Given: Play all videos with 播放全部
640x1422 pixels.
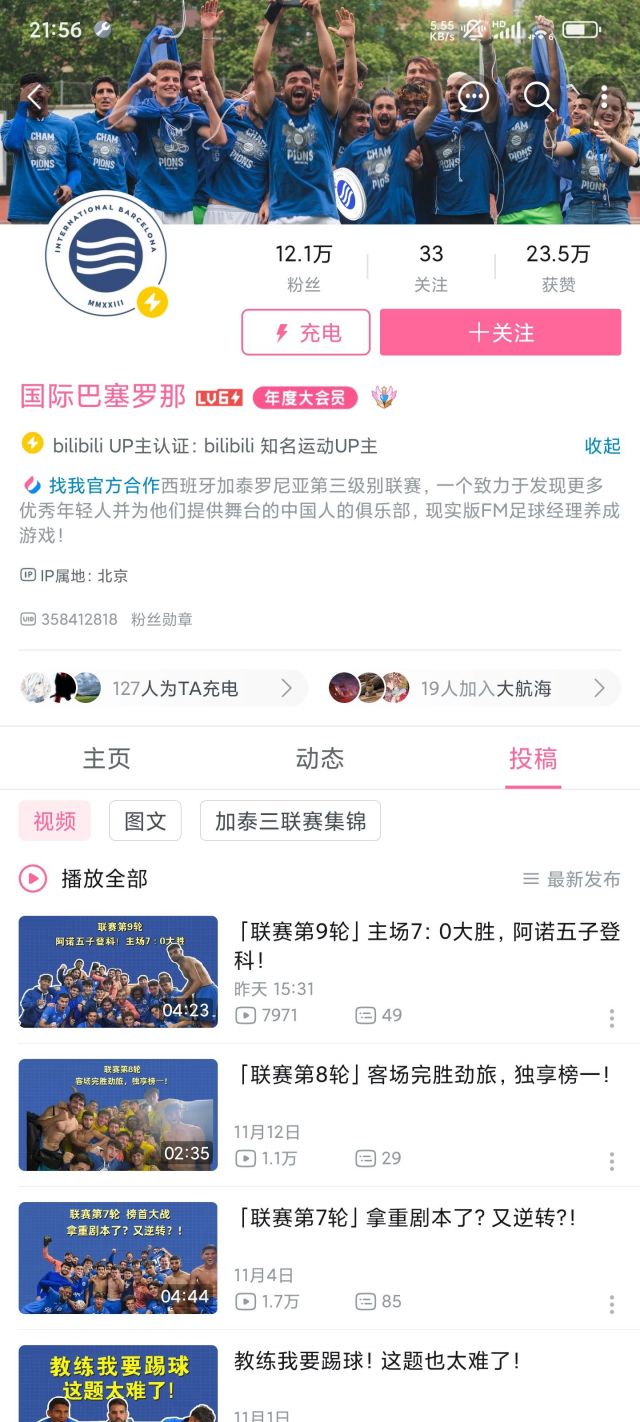Looking at the screenshot, I should coord(84,879).
